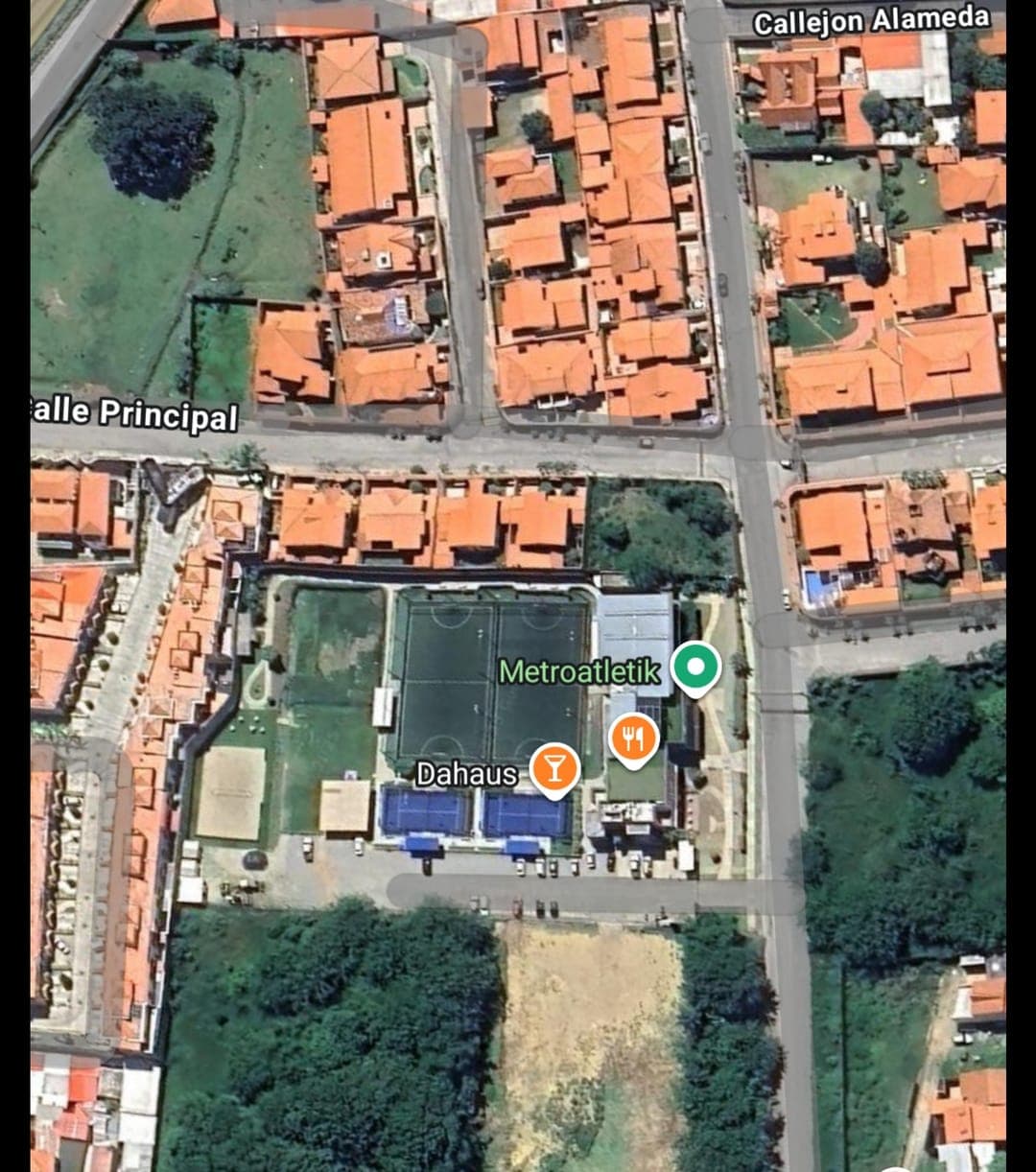Screen dimensions: 1036x1172
Task: Open the Metroatletik place marker
Action: [x=695, y=666]
